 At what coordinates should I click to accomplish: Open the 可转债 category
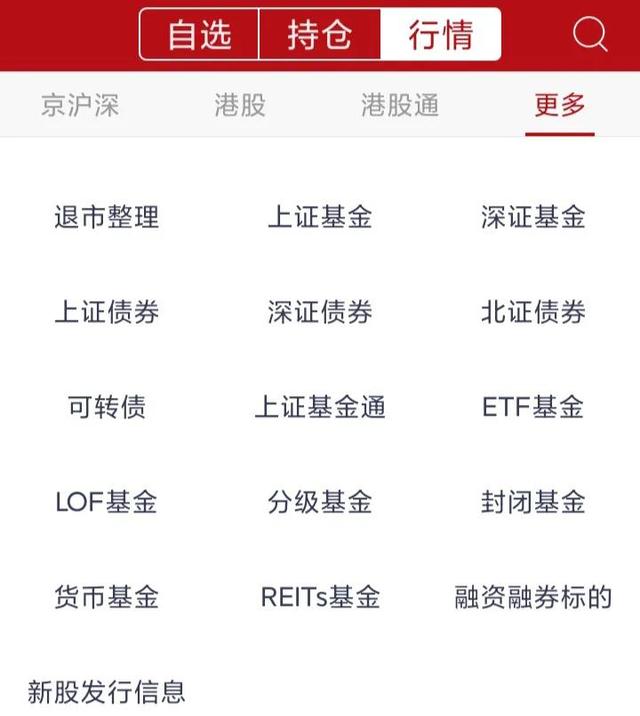(x=107, y=407)
